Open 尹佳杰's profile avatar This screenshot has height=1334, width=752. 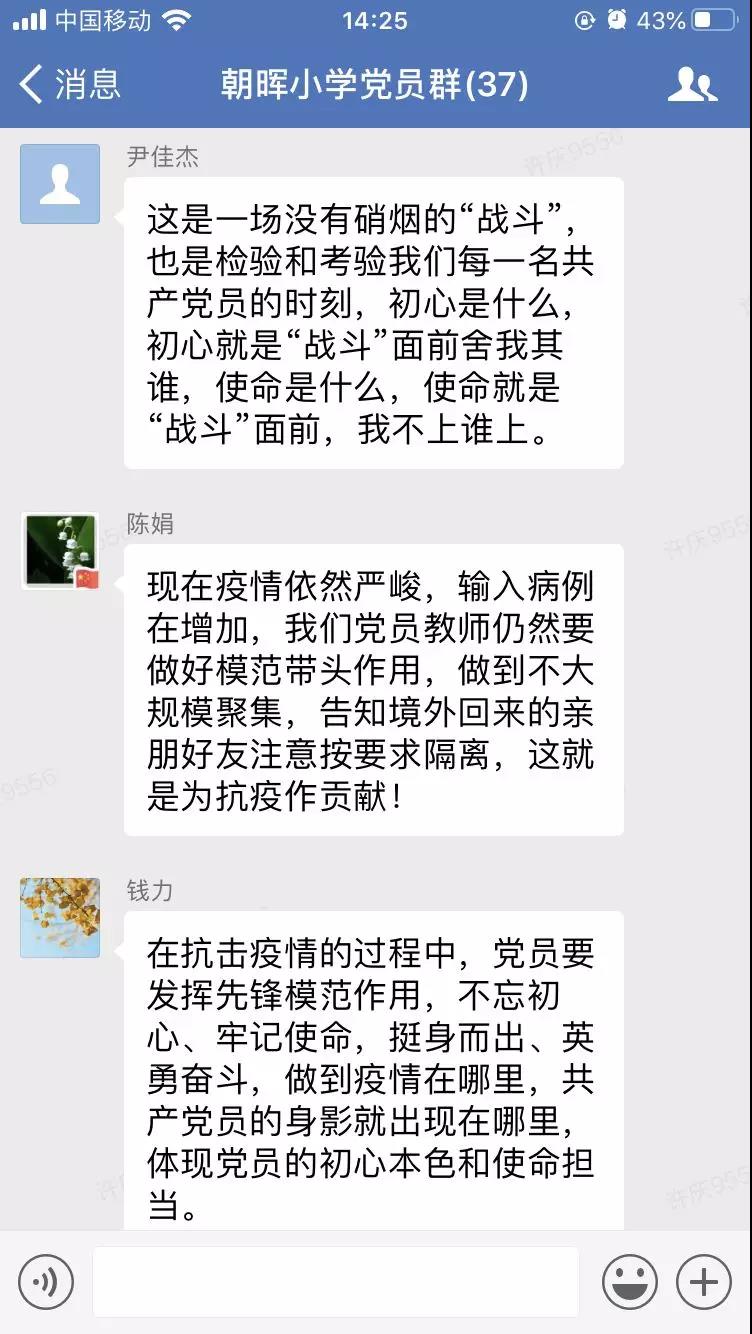tap(60, 184)
